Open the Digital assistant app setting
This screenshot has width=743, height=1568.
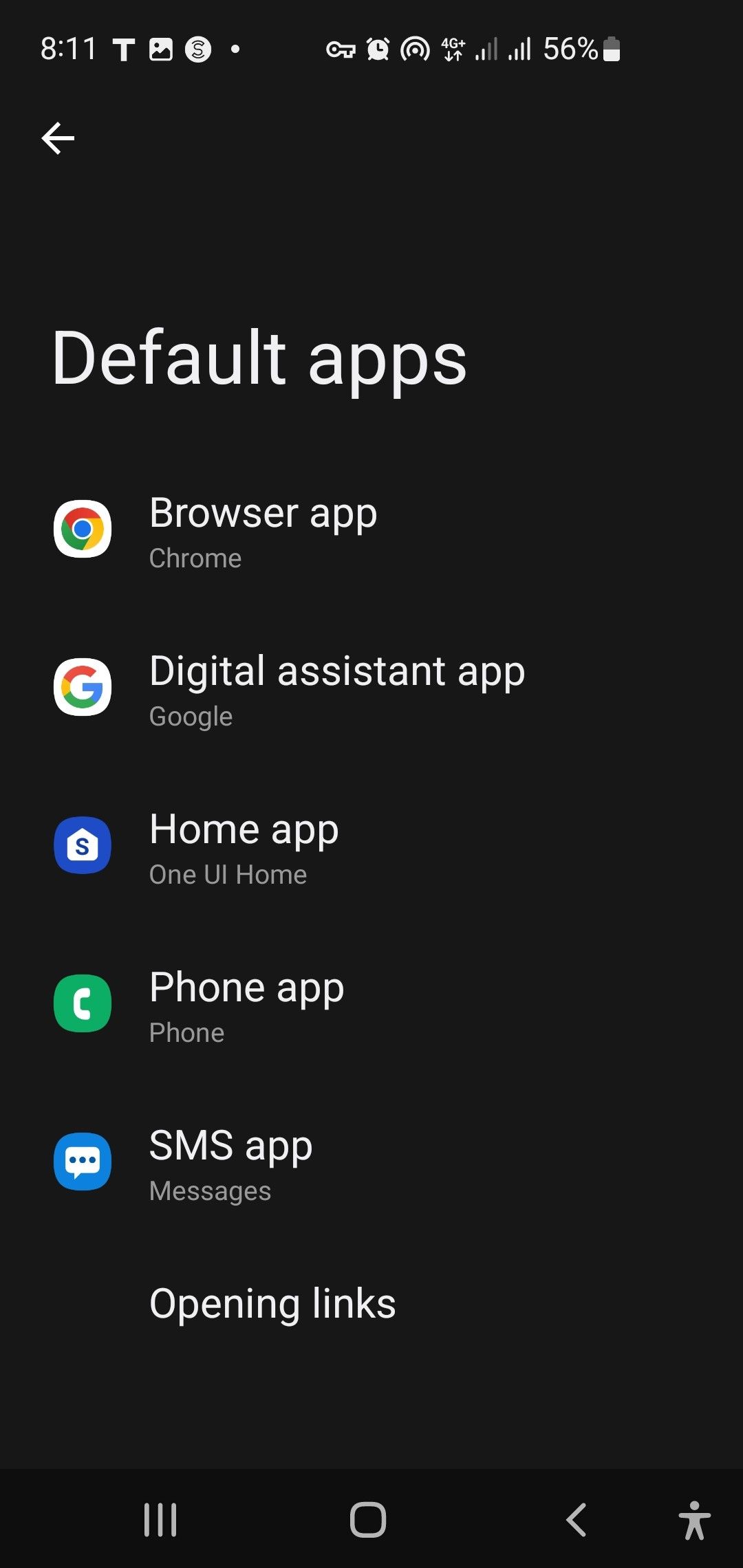pos(337,688)
